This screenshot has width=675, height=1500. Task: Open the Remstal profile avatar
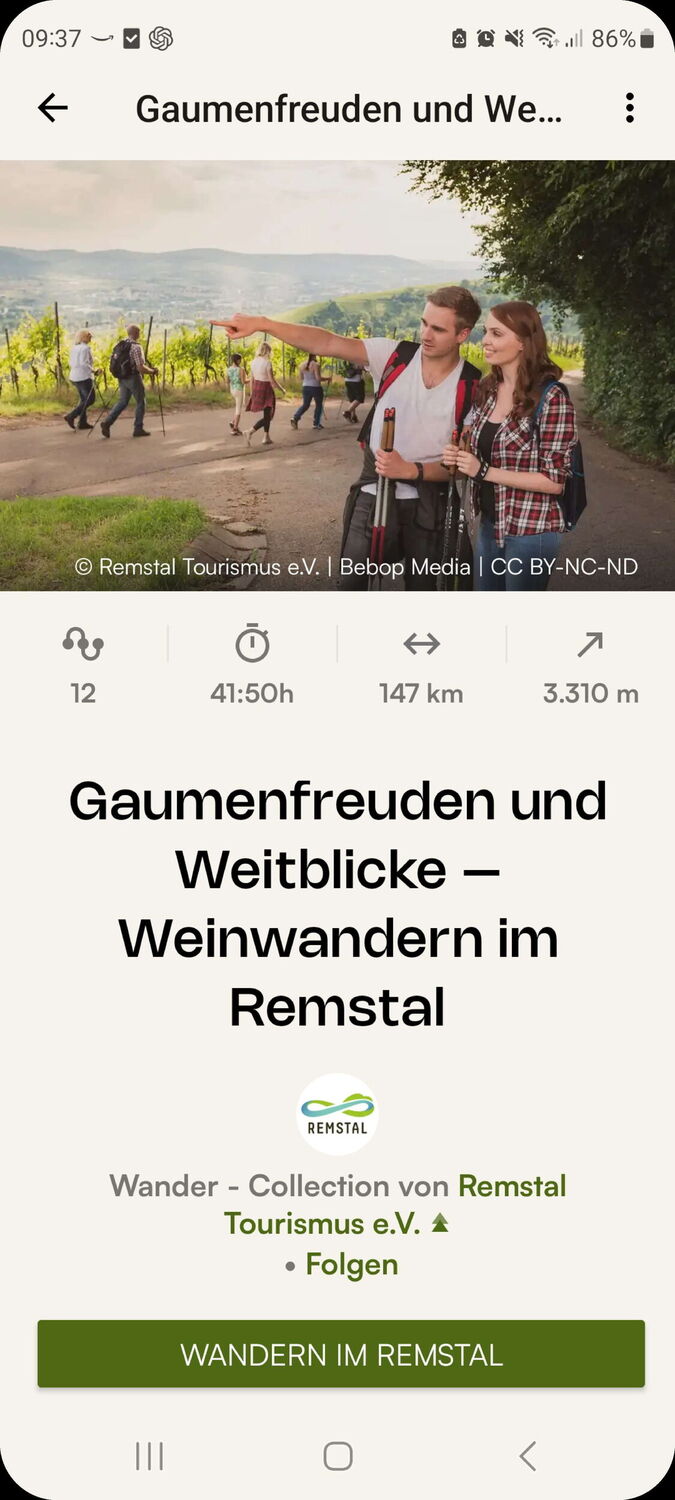[x=338, y=1114]
